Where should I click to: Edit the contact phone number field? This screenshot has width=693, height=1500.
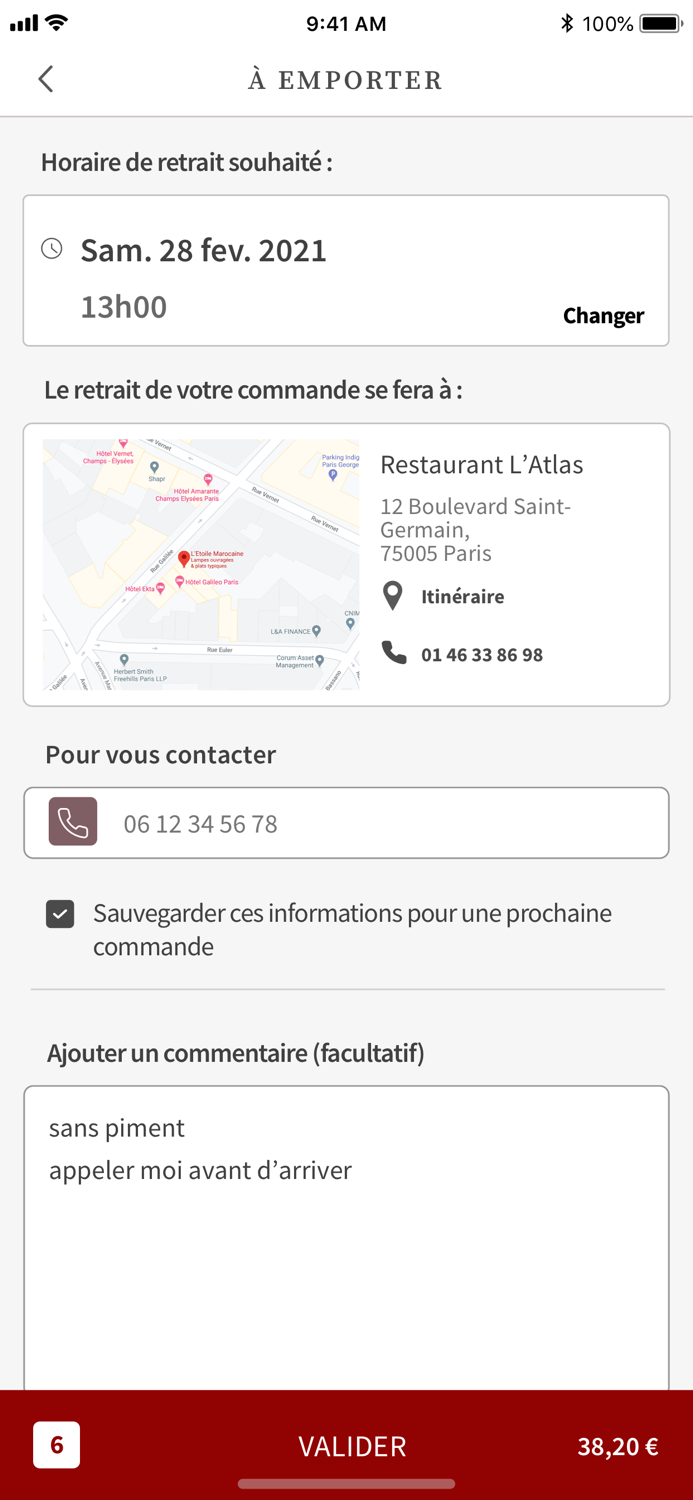pyautogui.click(x=346, y=823)
